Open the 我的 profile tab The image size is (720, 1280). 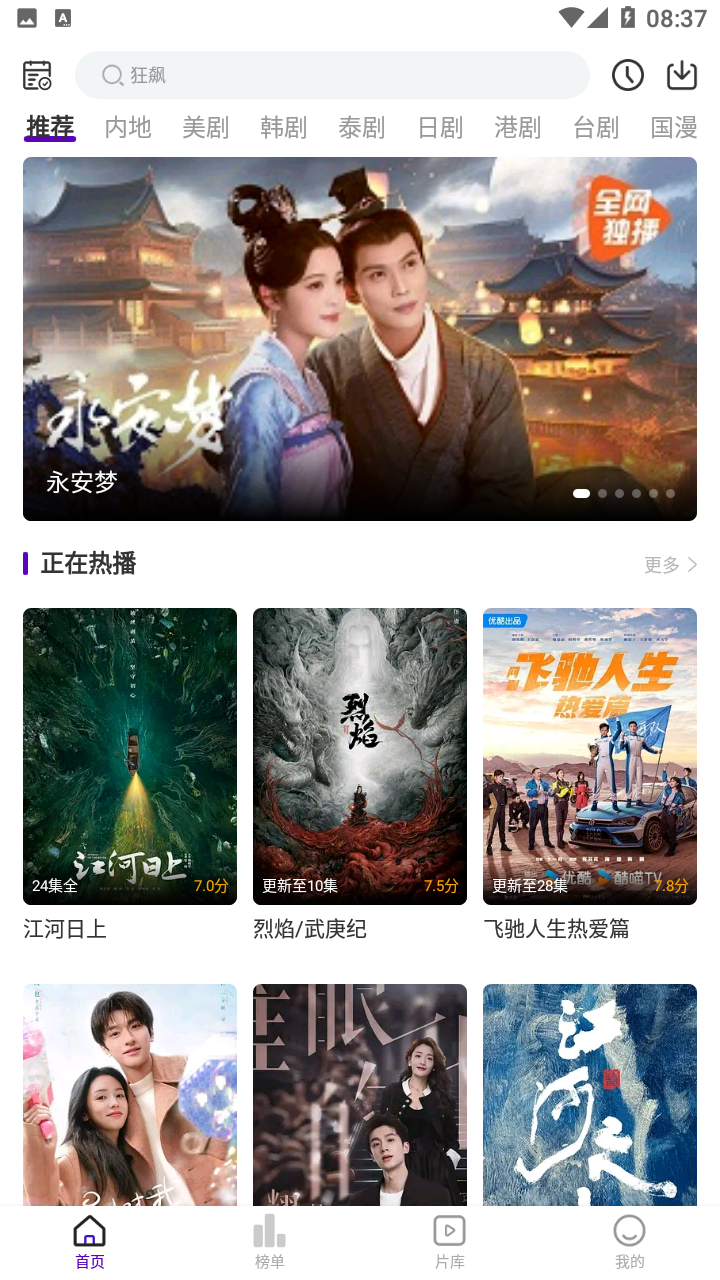pyautogui.click(x=630, y=1243)
